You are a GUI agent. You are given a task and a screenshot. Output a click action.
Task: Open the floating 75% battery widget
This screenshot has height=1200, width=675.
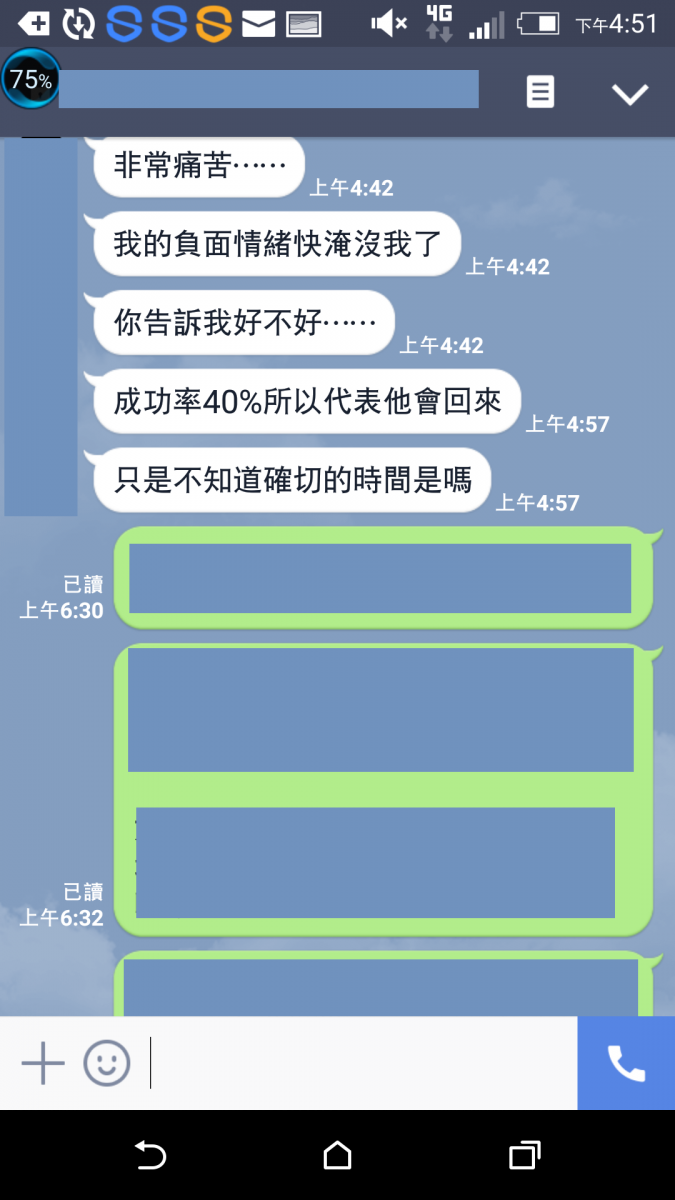31,79
